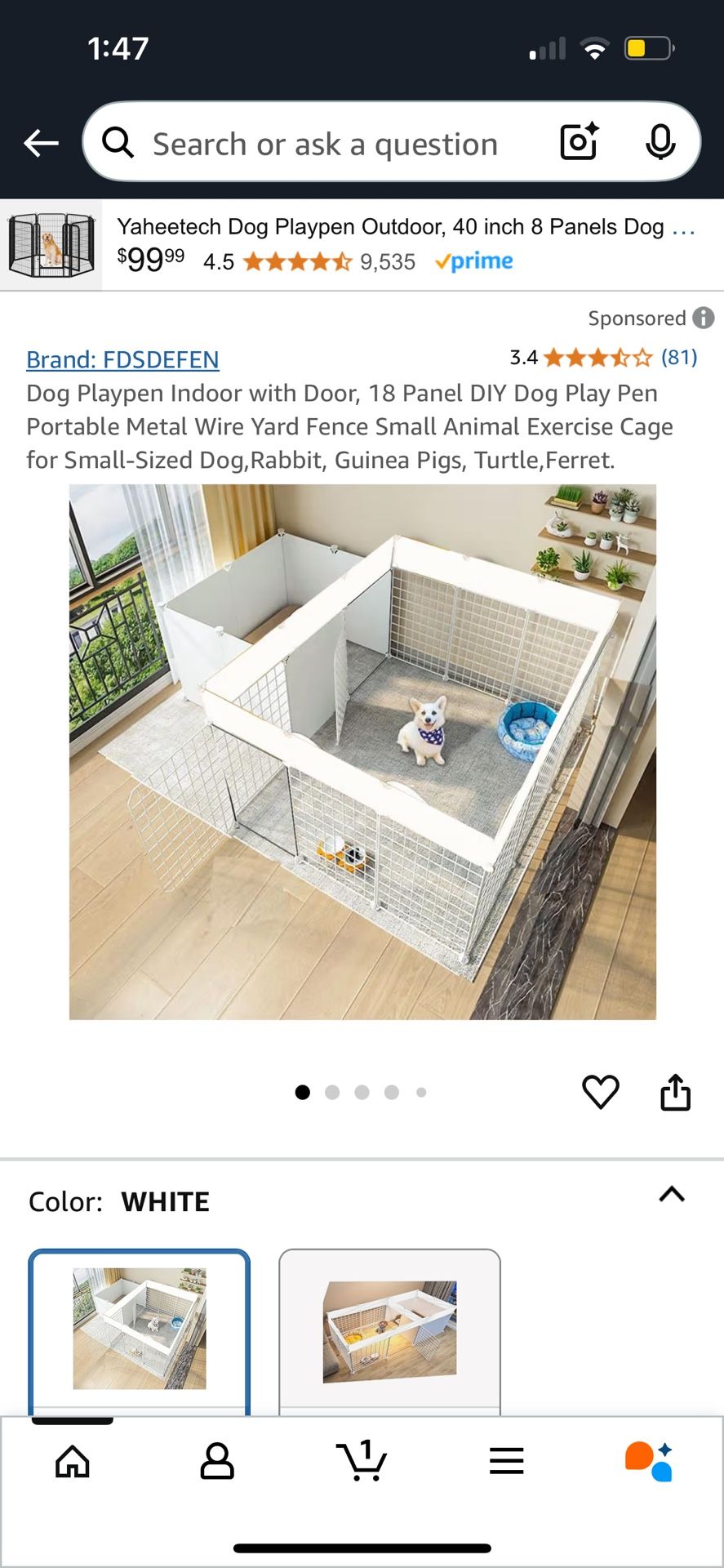Viewport: 724px width, 1568px height.
Task: Select the second color option
Action: coord(389,1329)
